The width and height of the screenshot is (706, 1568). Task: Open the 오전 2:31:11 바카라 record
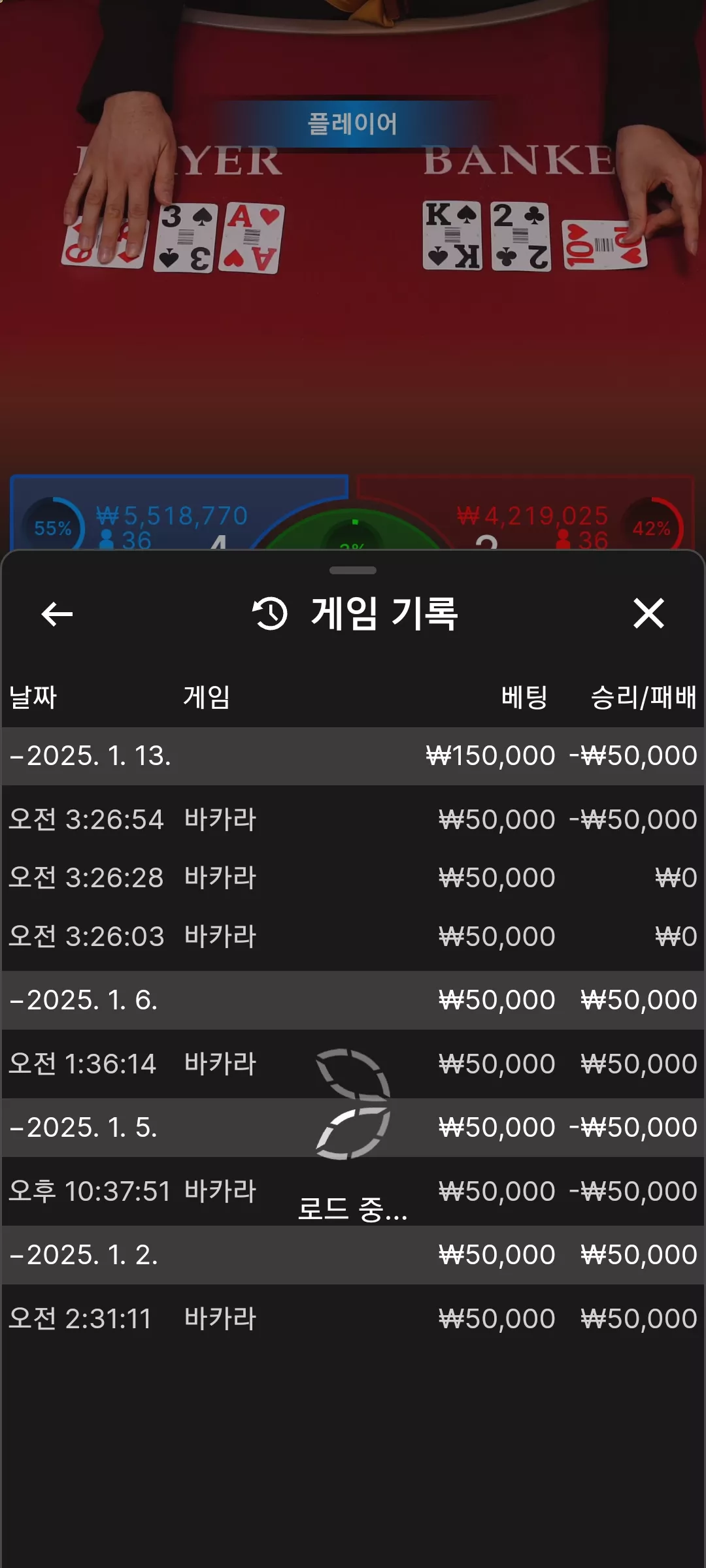coord(353,1318)
